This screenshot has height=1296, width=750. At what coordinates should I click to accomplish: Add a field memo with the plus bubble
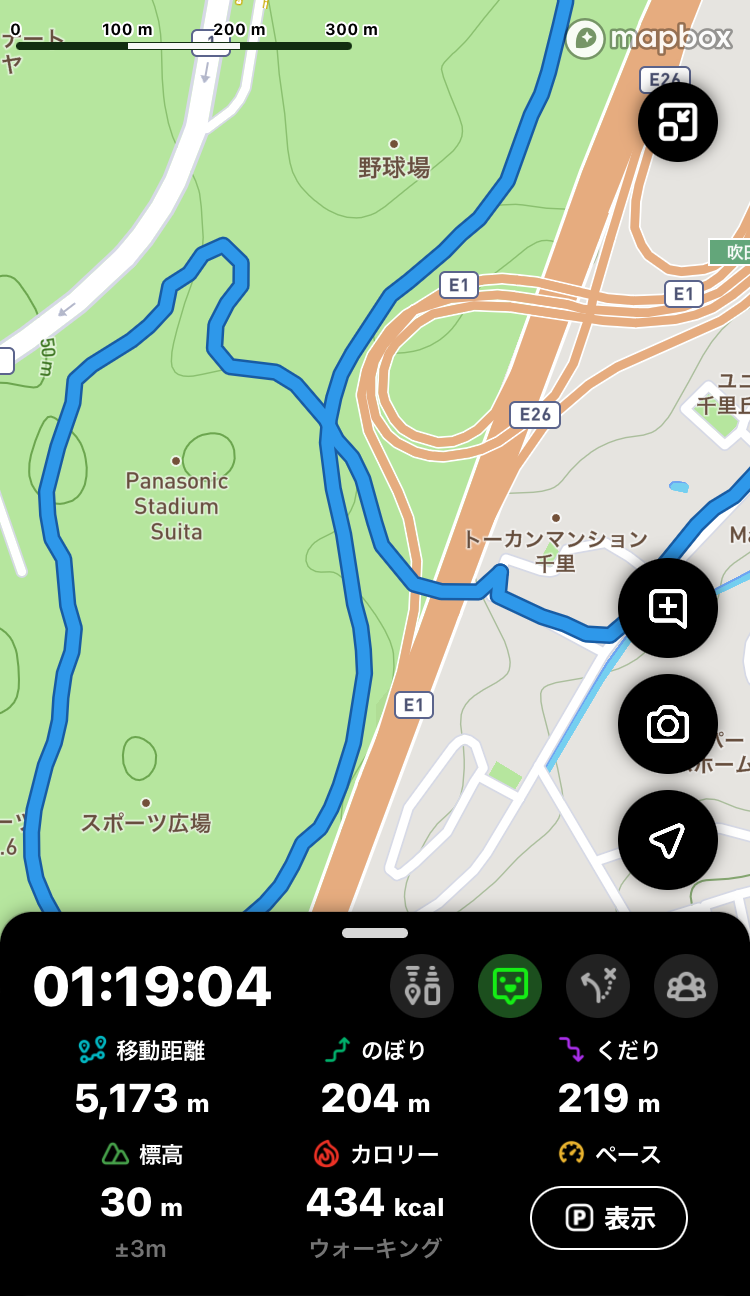tap(667, 608)
